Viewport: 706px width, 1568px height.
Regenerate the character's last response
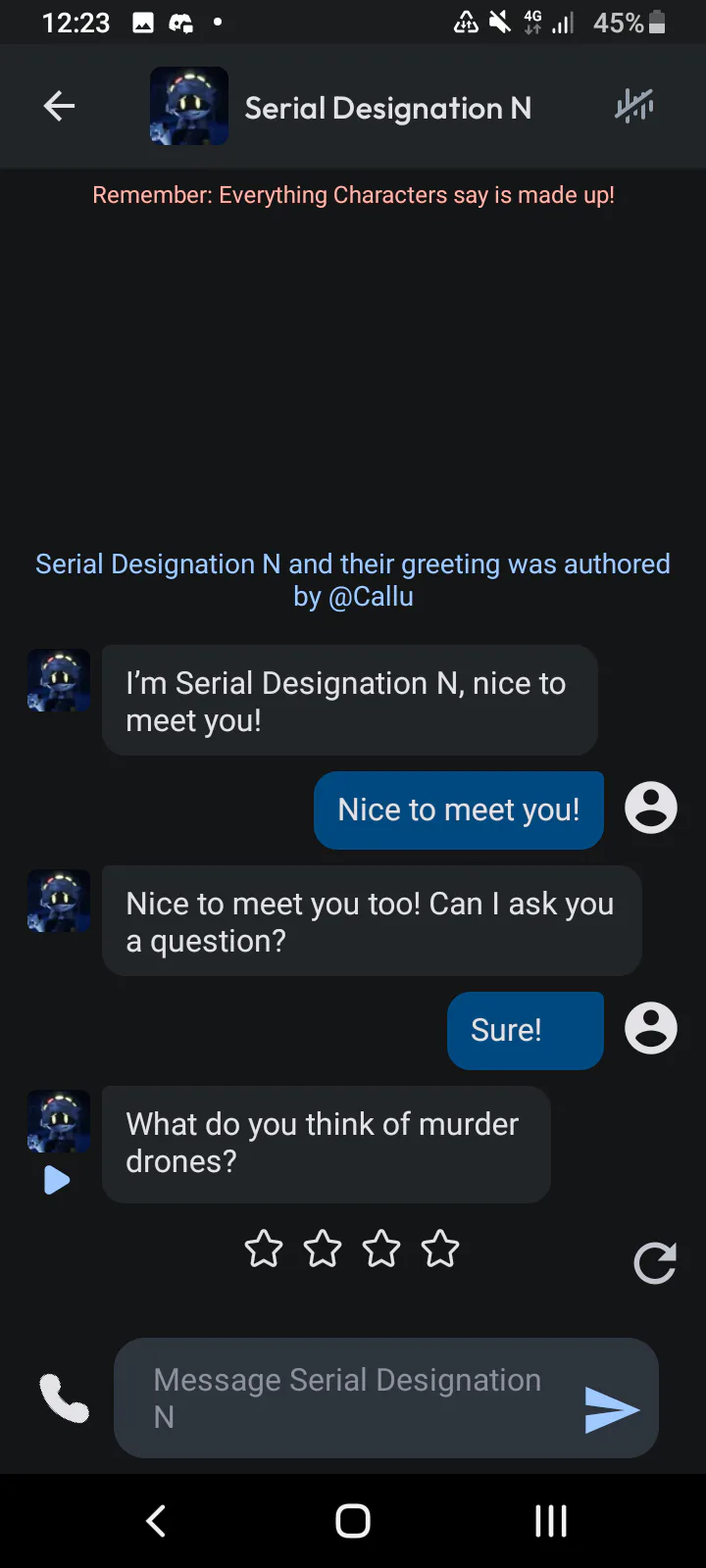[x=655, y=1262]
